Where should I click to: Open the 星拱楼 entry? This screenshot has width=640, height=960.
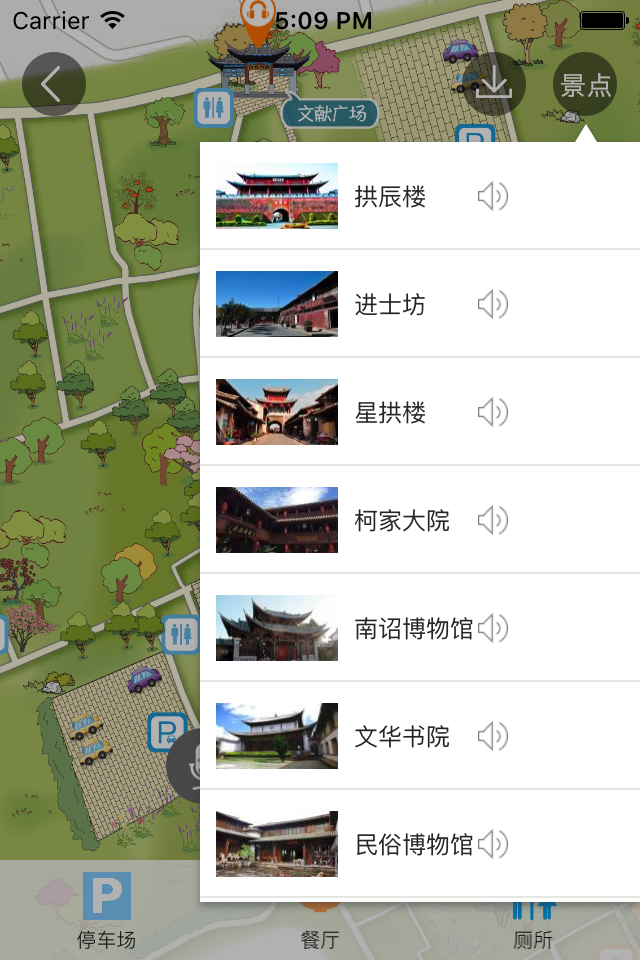[x=390, y=413]
